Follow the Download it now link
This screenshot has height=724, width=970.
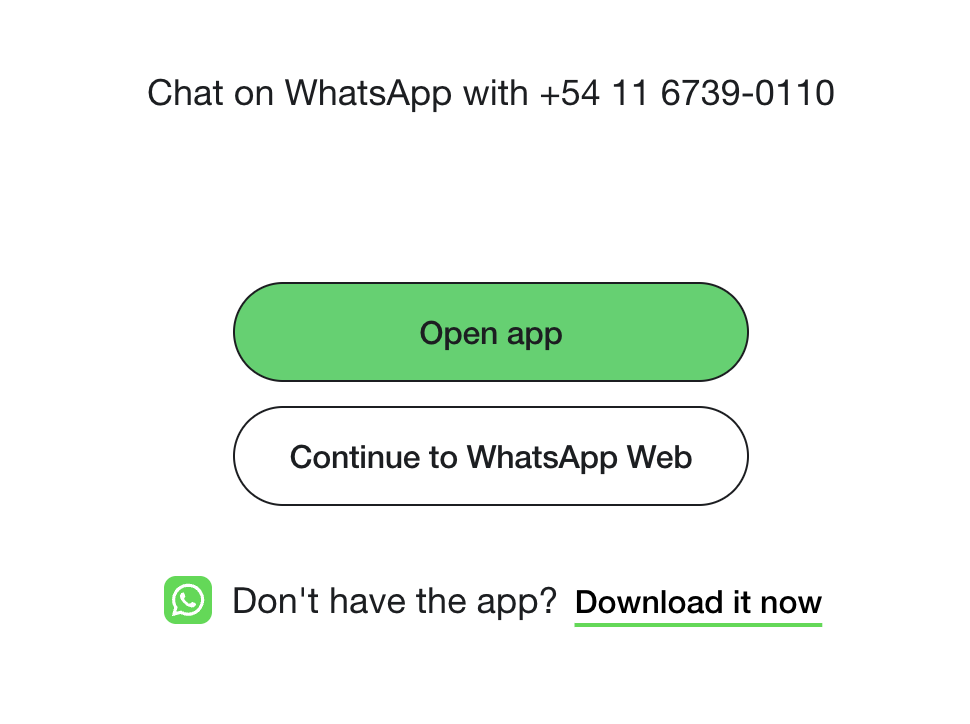coord(698,603)
